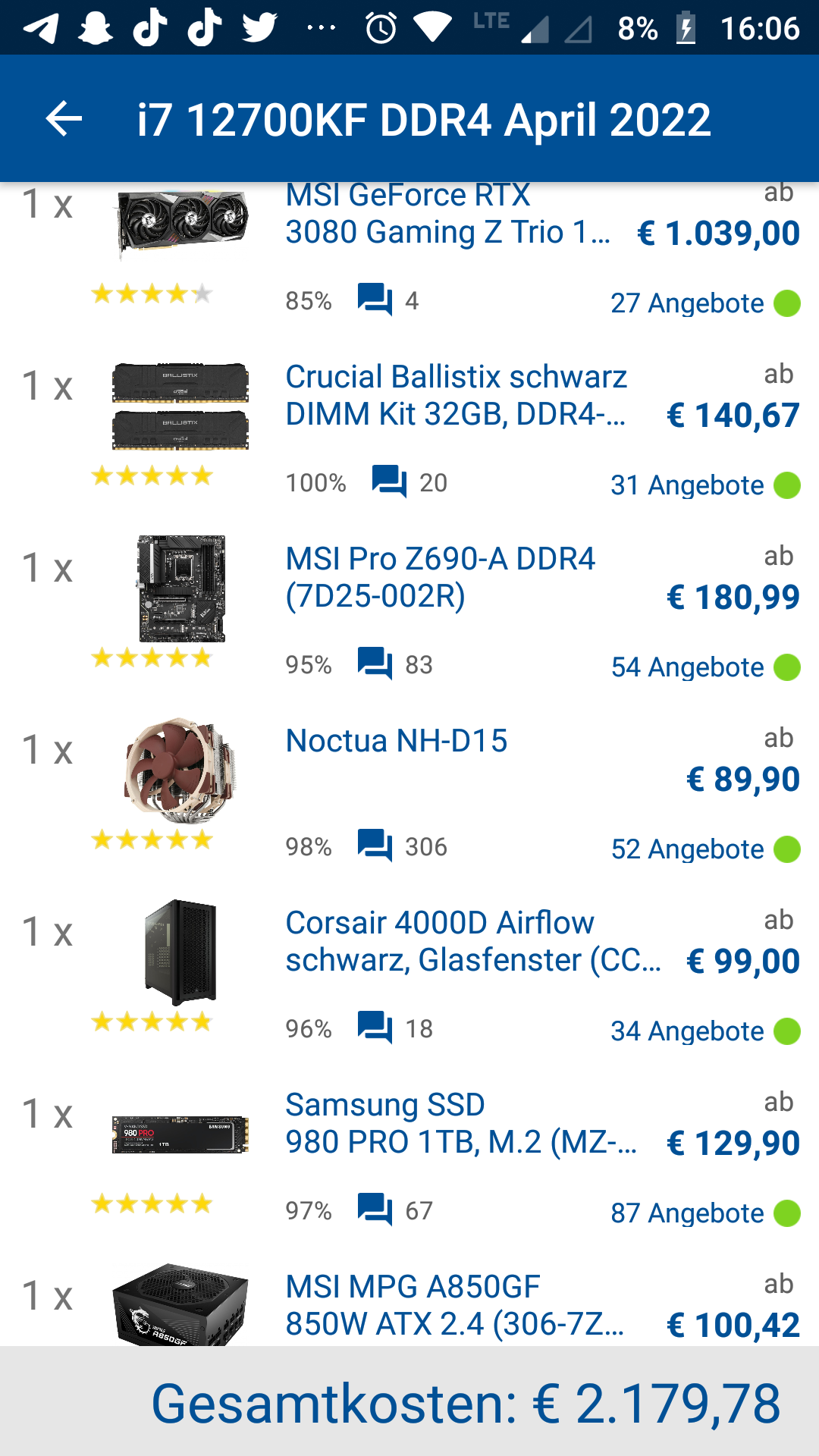819x1456 pixels.
Task: Open the Noctua NH-D15 product
Action: click(396, 741)
